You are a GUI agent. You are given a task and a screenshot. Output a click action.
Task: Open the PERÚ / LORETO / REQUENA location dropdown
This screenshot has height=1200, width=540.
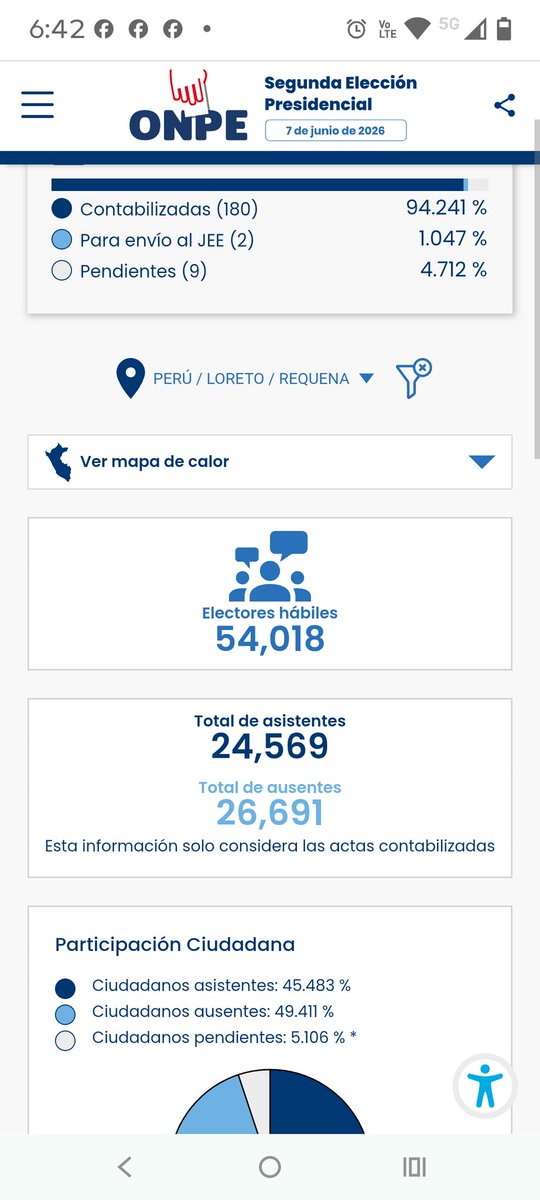click(245, 379)
